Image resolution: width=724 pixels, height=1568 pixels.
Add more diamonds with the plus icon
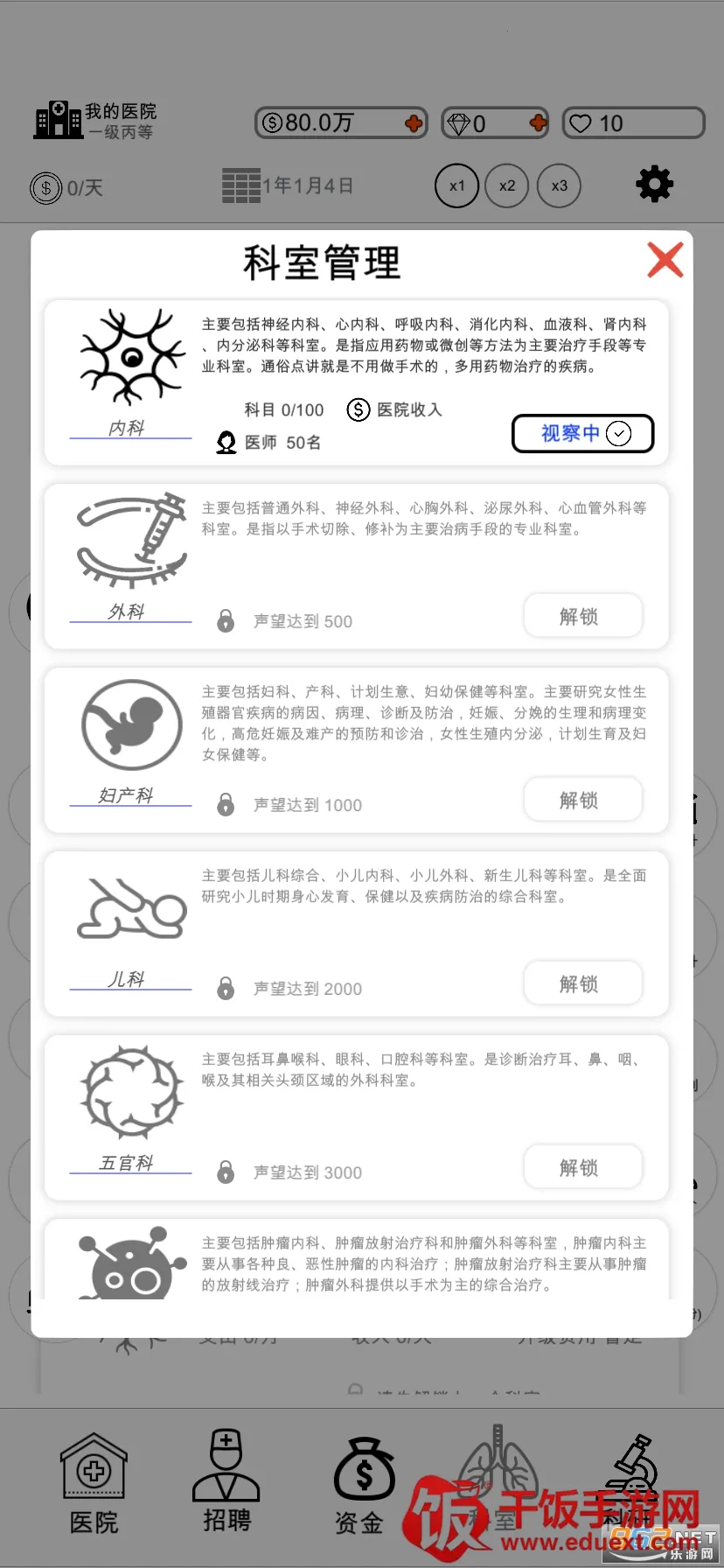539,123
